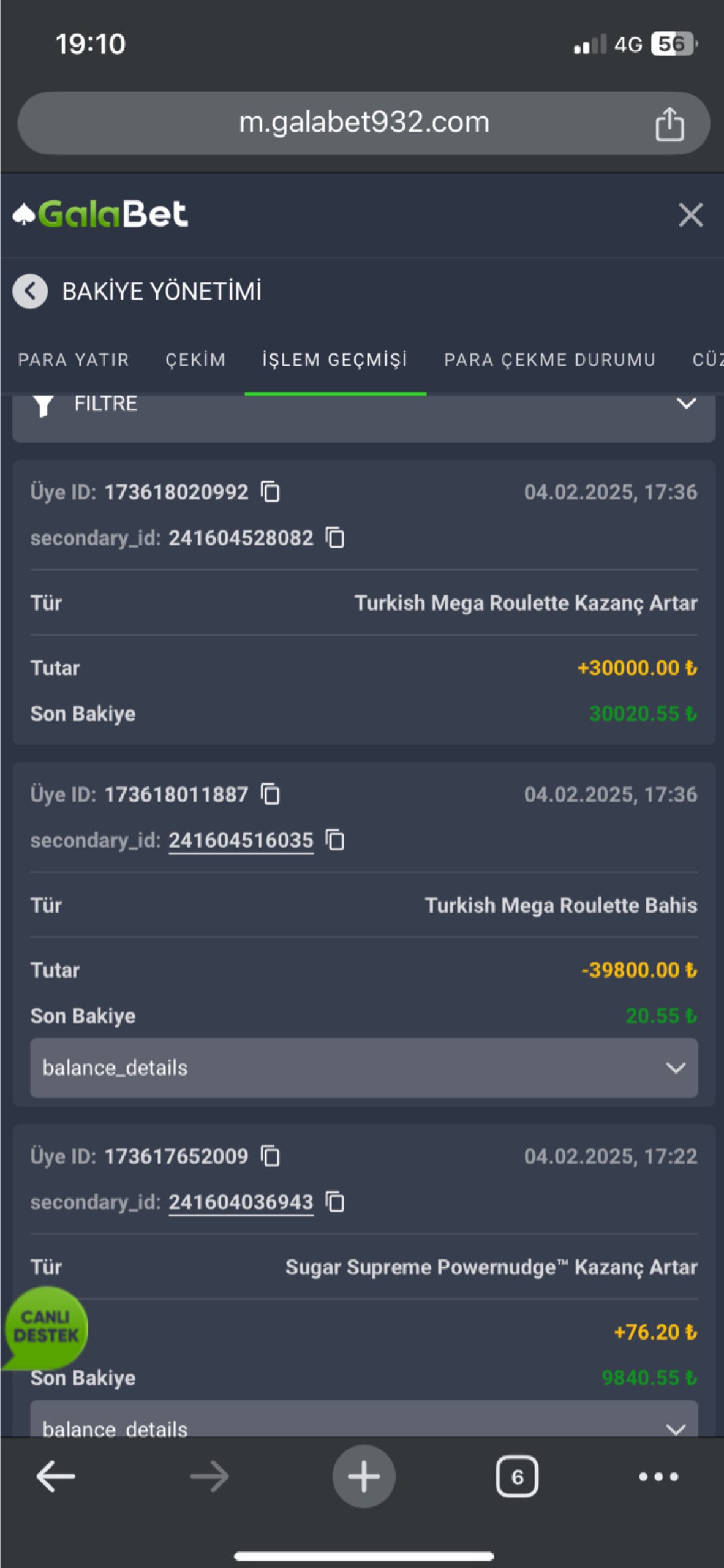Open a new browser tab
This screenshot has width=724, height=1568.
(x=364, y=1477)
